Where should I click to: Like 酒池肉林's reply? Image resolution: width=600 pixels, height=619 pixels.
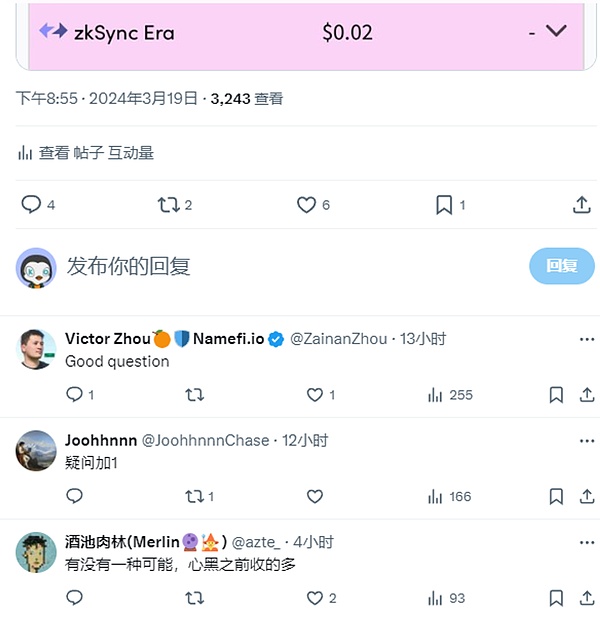(x=315, y=598)
